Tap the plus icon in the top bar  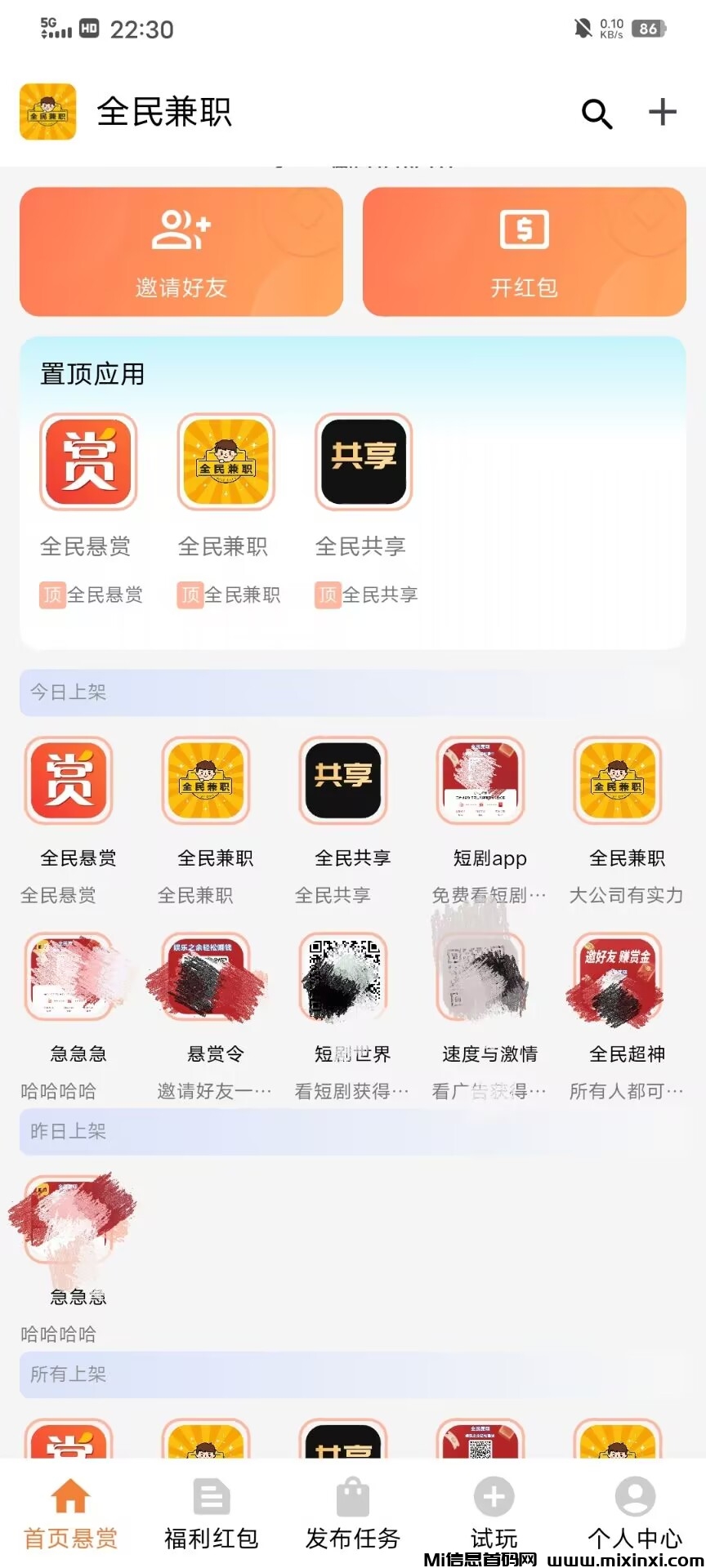click(x=662, y=112)
